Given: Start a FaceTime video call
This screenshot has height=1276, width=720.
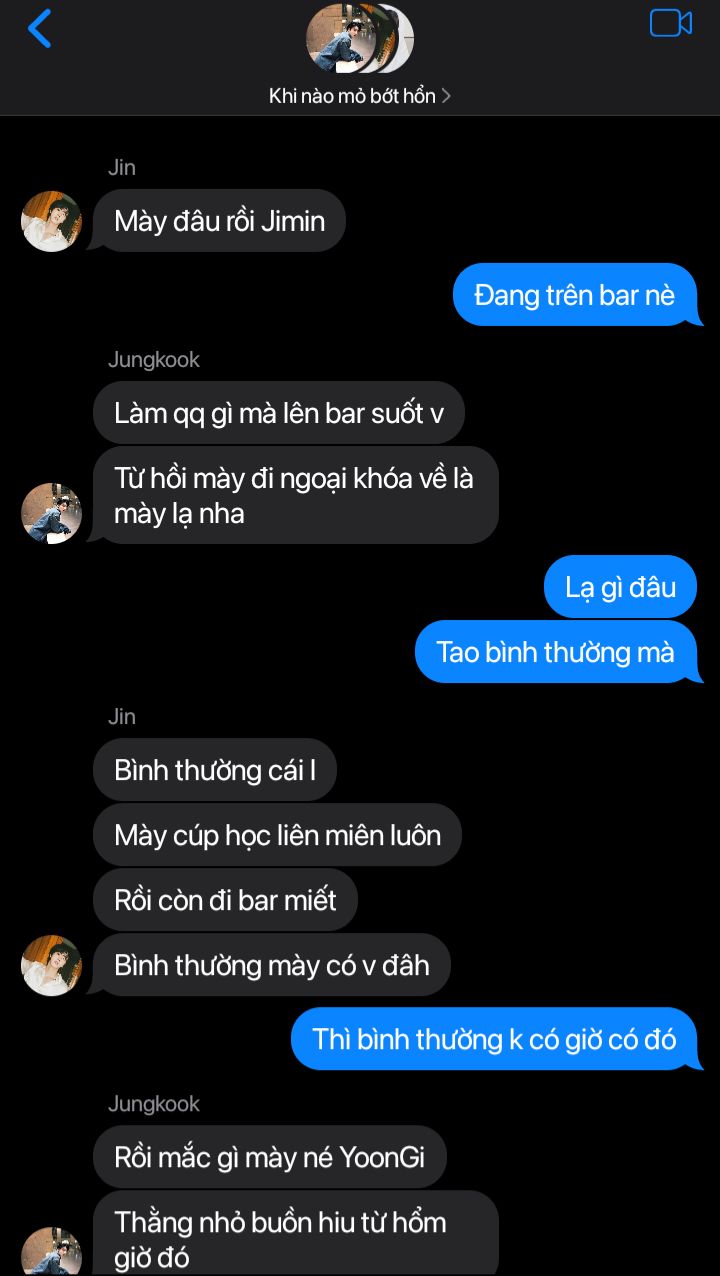Looking at the screenshot, I should click(670, 23).
